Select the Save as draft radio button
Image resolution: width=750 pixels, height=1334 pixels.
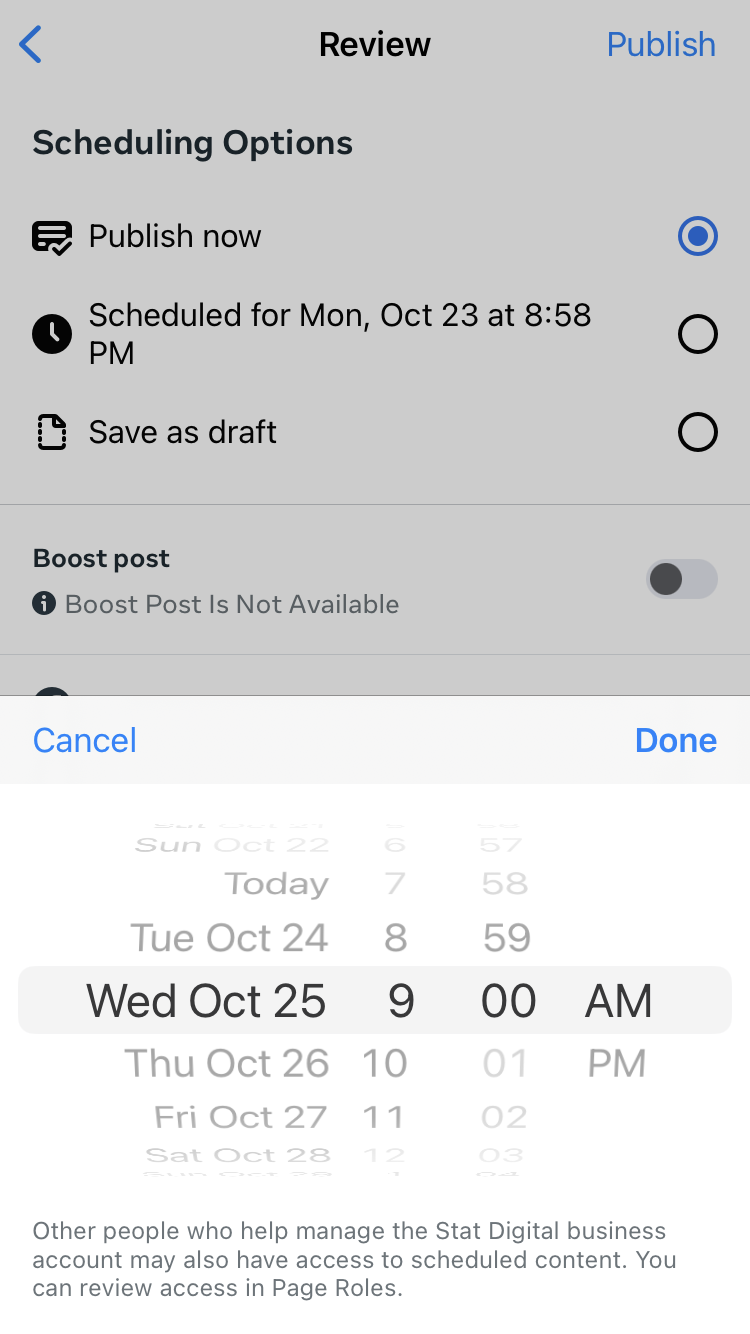[x=697, y=431]
